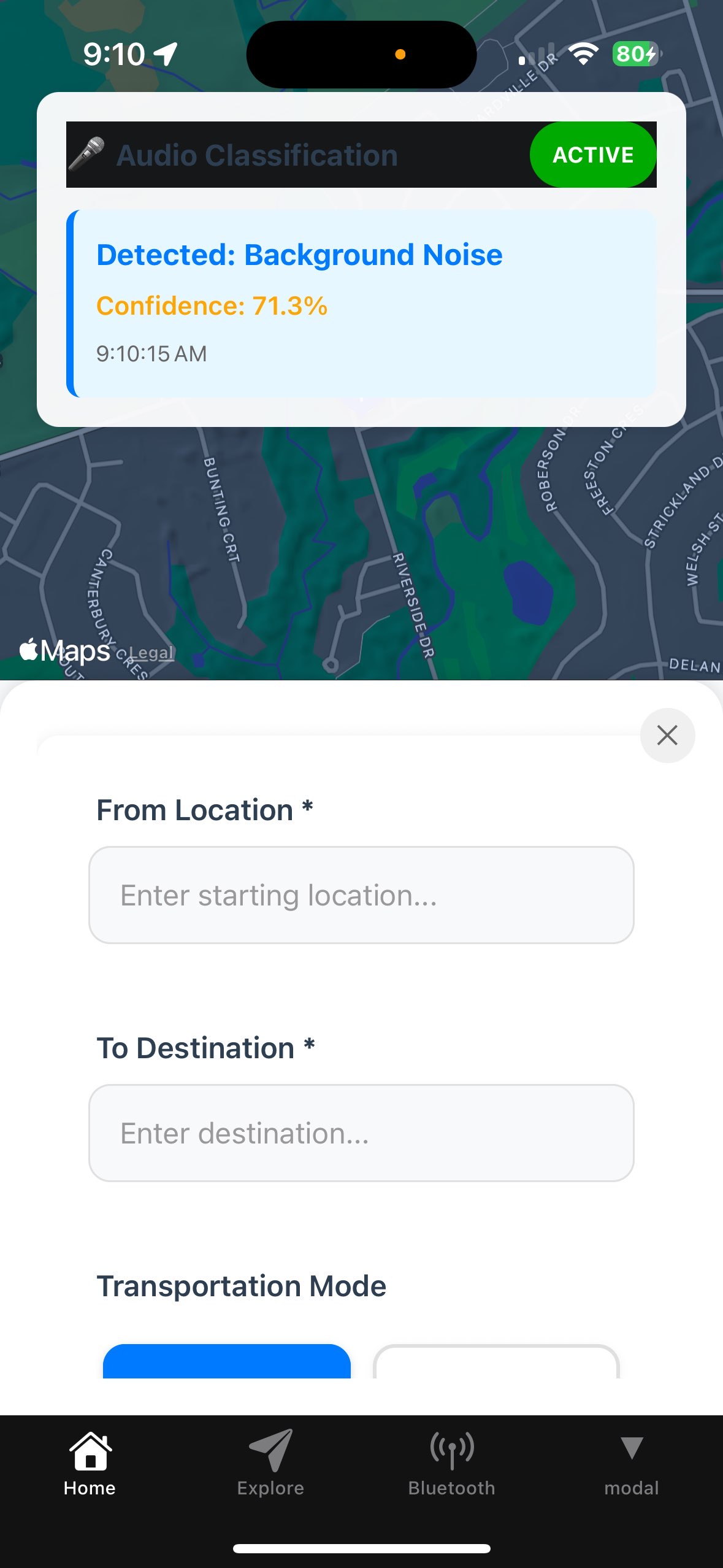The image size is (723, 1568).
Task: Toggle the ACTIVE audio classification button
Action: [x=592, y=155]
